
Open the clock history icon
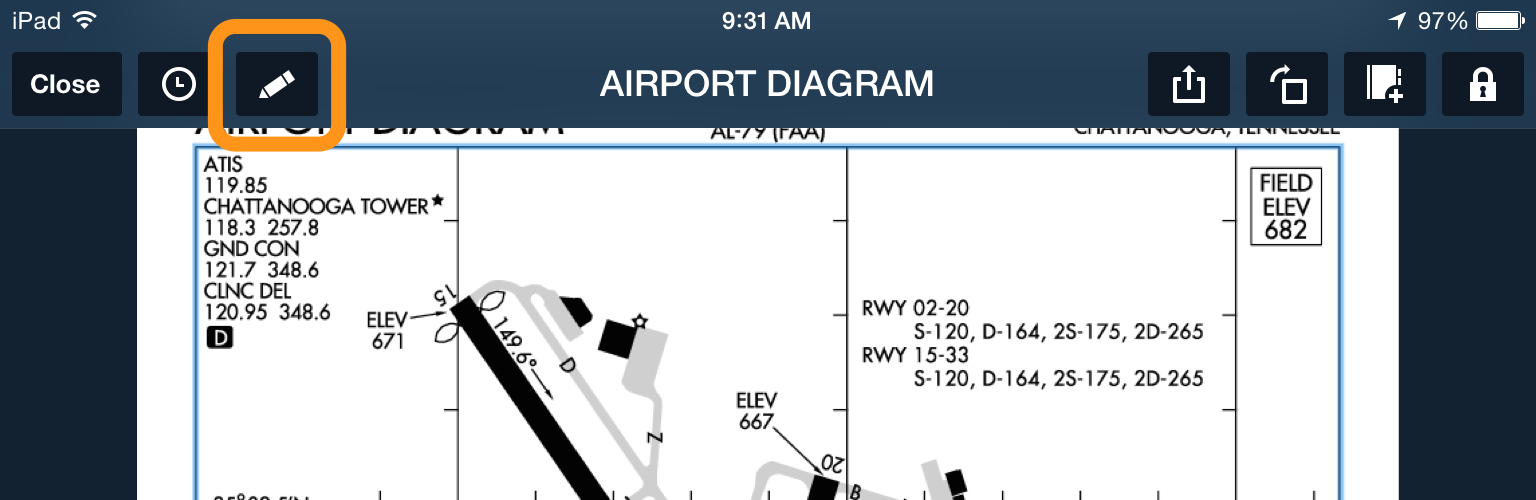179,85
